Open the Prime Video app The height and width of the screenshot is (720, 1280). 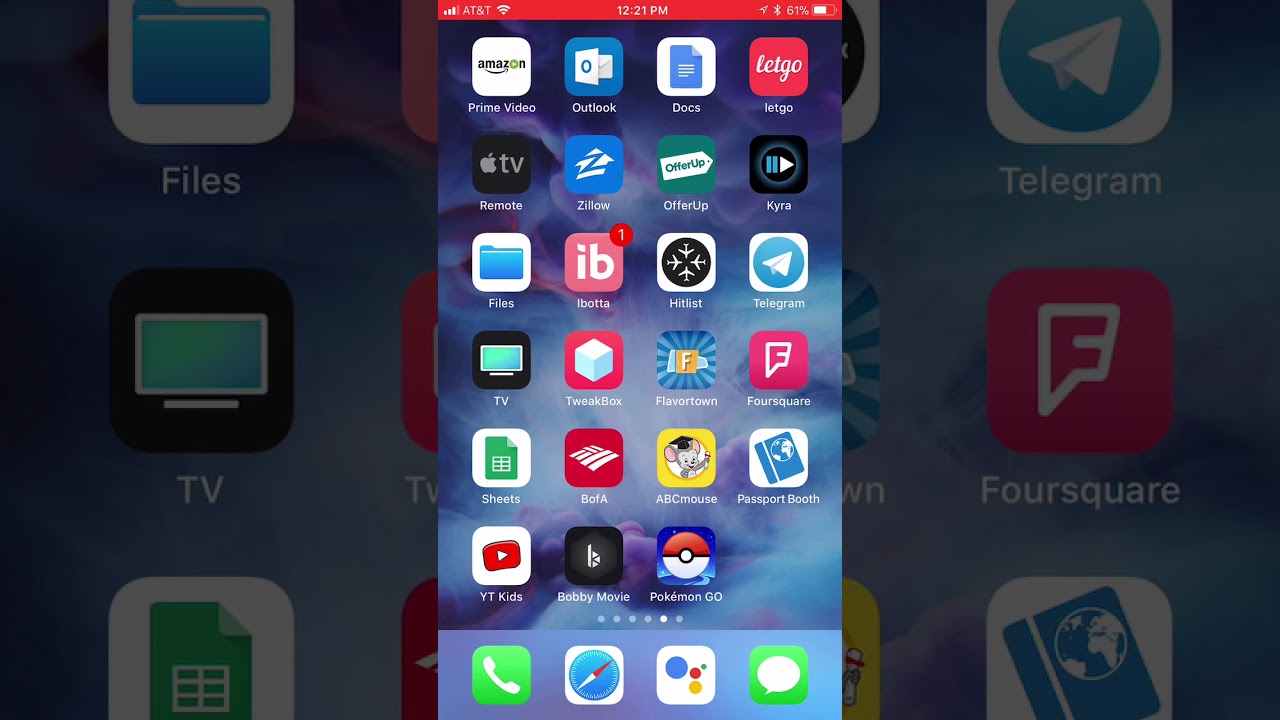(x=501, y=67)
